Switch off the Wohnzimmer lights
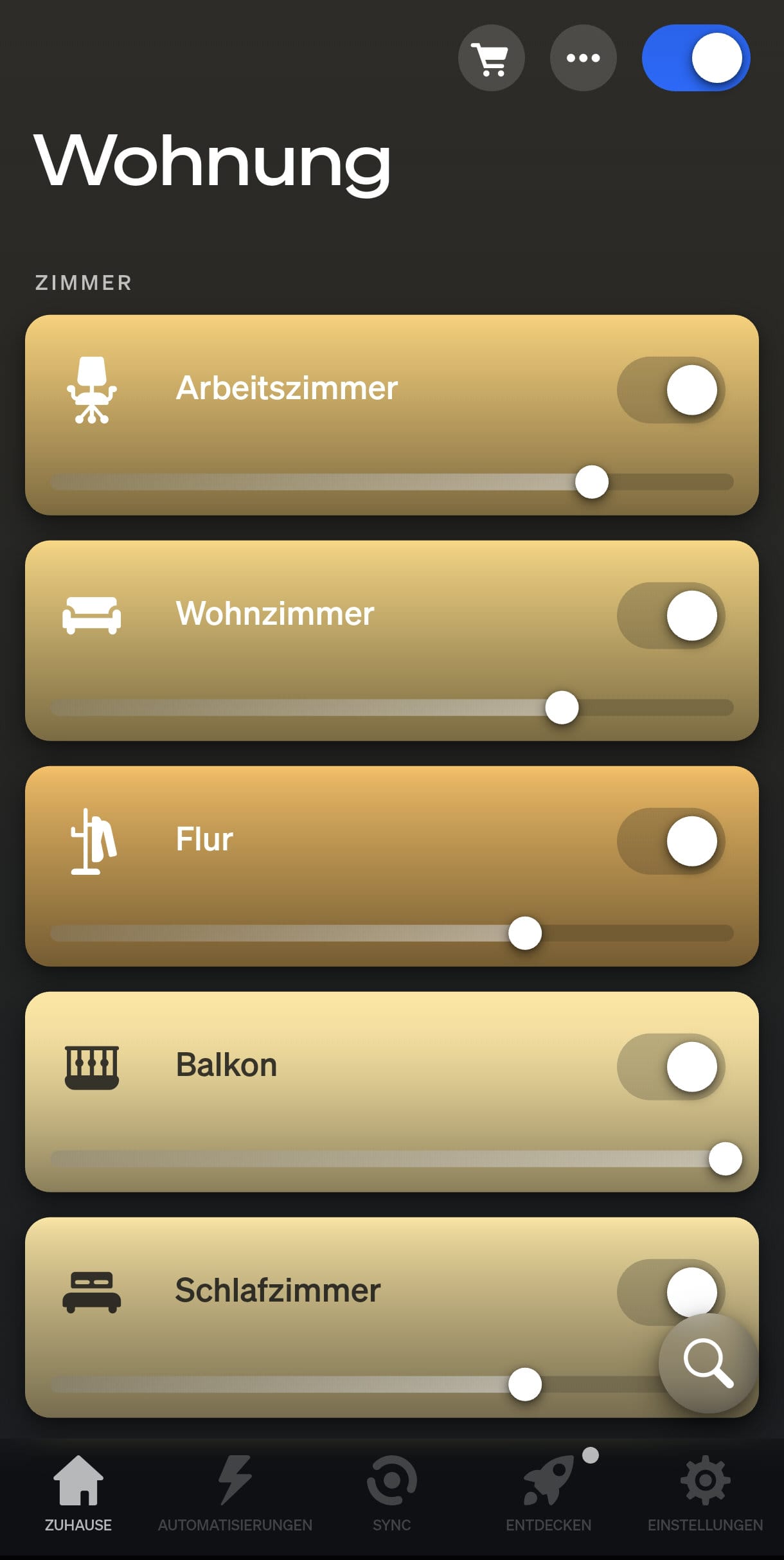The width and height of the screenshot is (784, 1560). click(671, 616)
